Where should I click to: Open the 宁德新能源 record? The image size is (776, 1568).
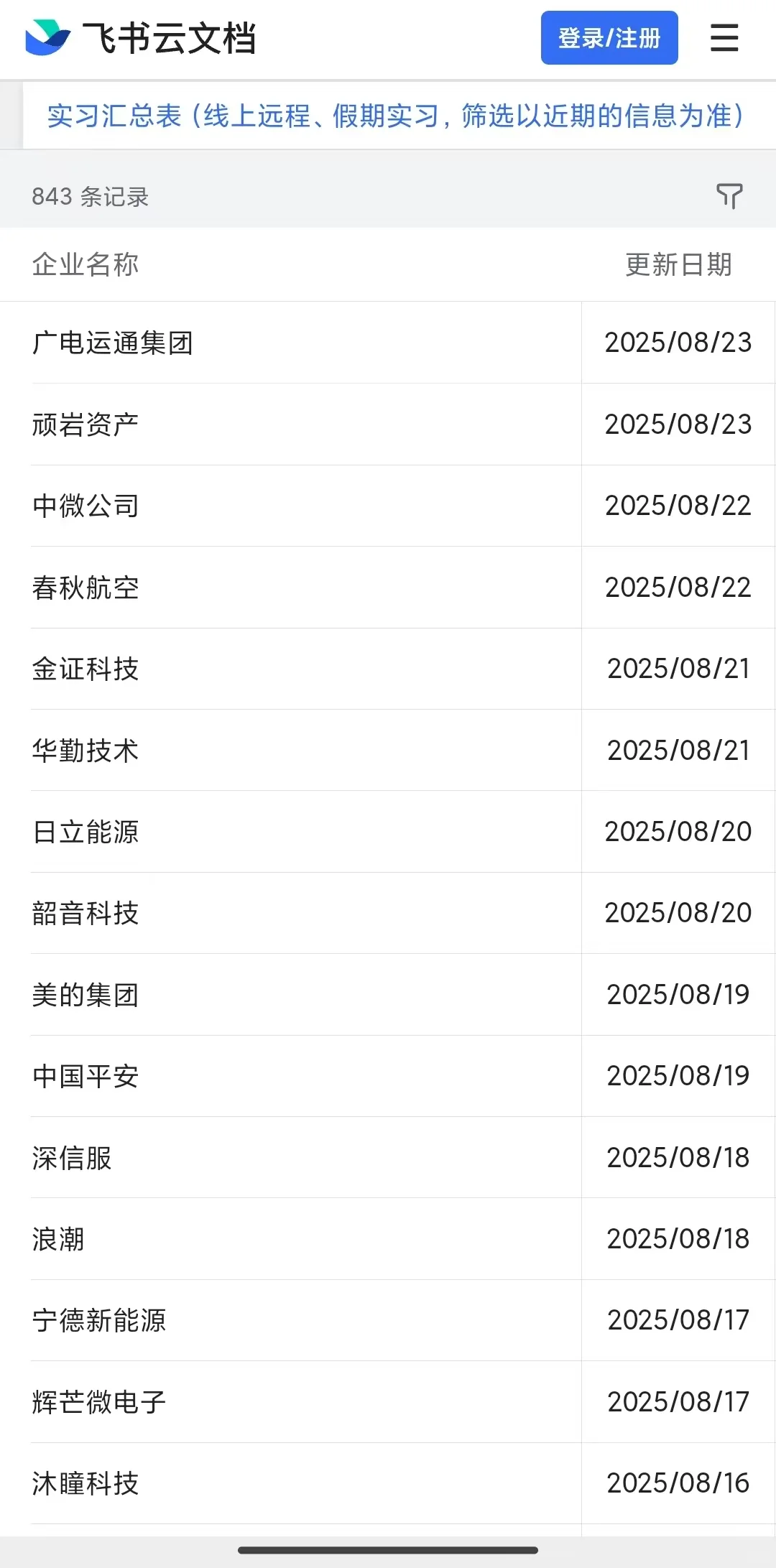tap(388, 1320)
